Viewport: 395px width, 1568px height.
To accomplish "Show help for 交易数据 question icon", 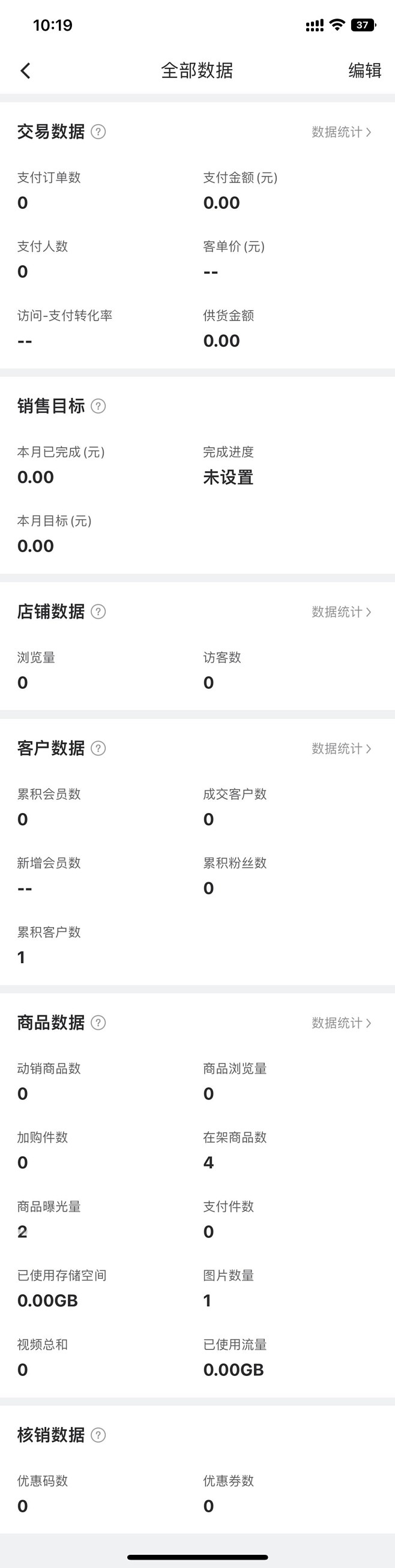I will point(98,131).
